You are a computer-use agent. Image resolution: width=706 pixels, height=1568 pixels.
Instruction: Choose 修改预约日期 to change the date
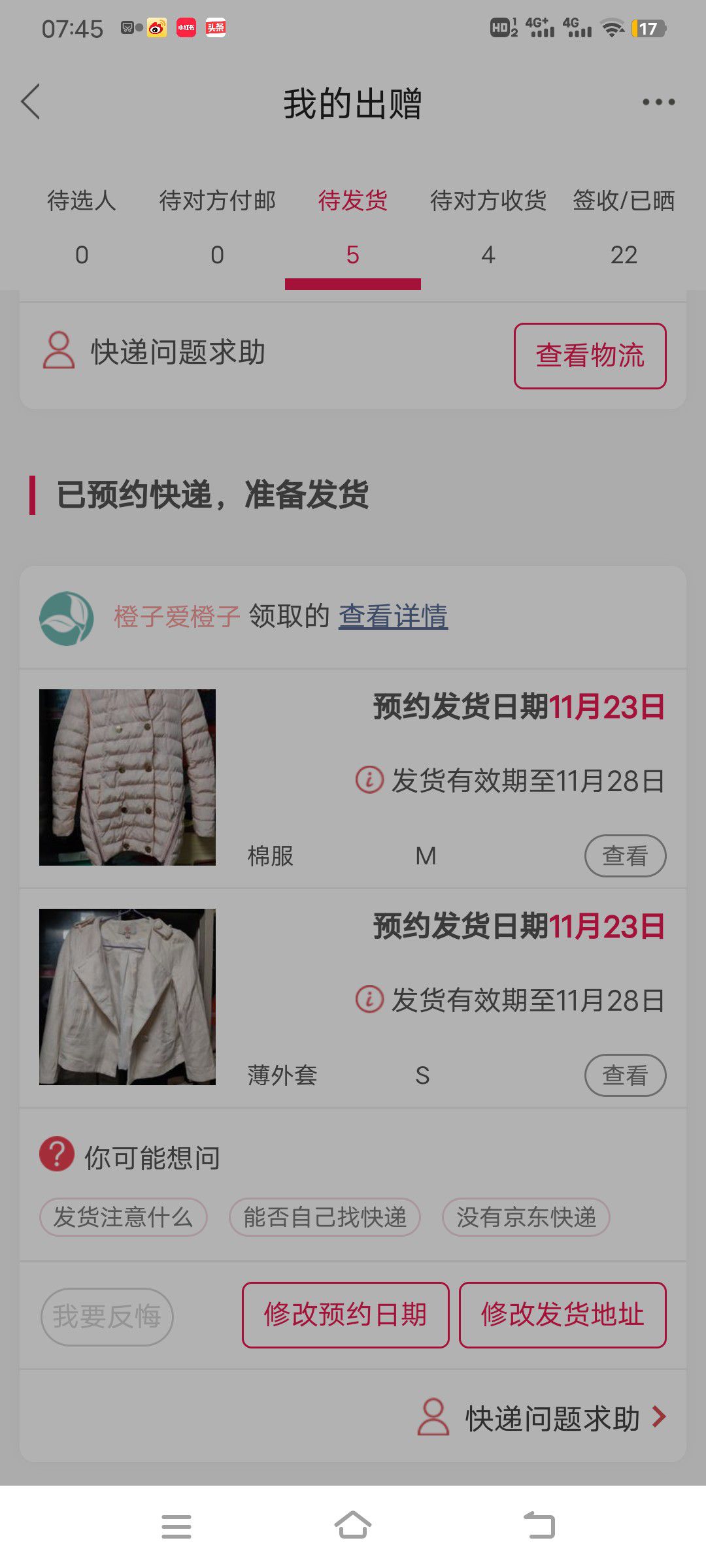(346, 1315)
